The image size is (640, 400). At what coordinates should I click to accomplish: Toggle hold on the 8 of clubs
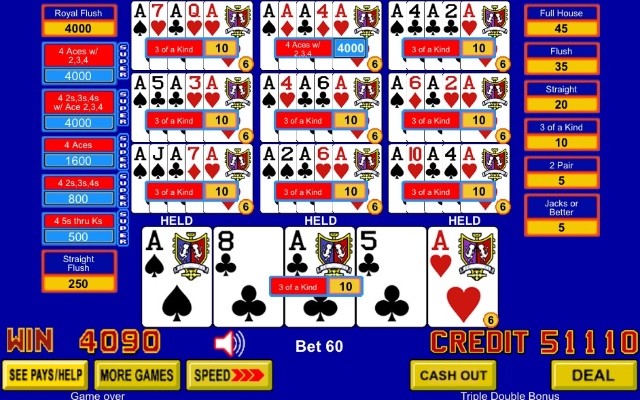248,277
